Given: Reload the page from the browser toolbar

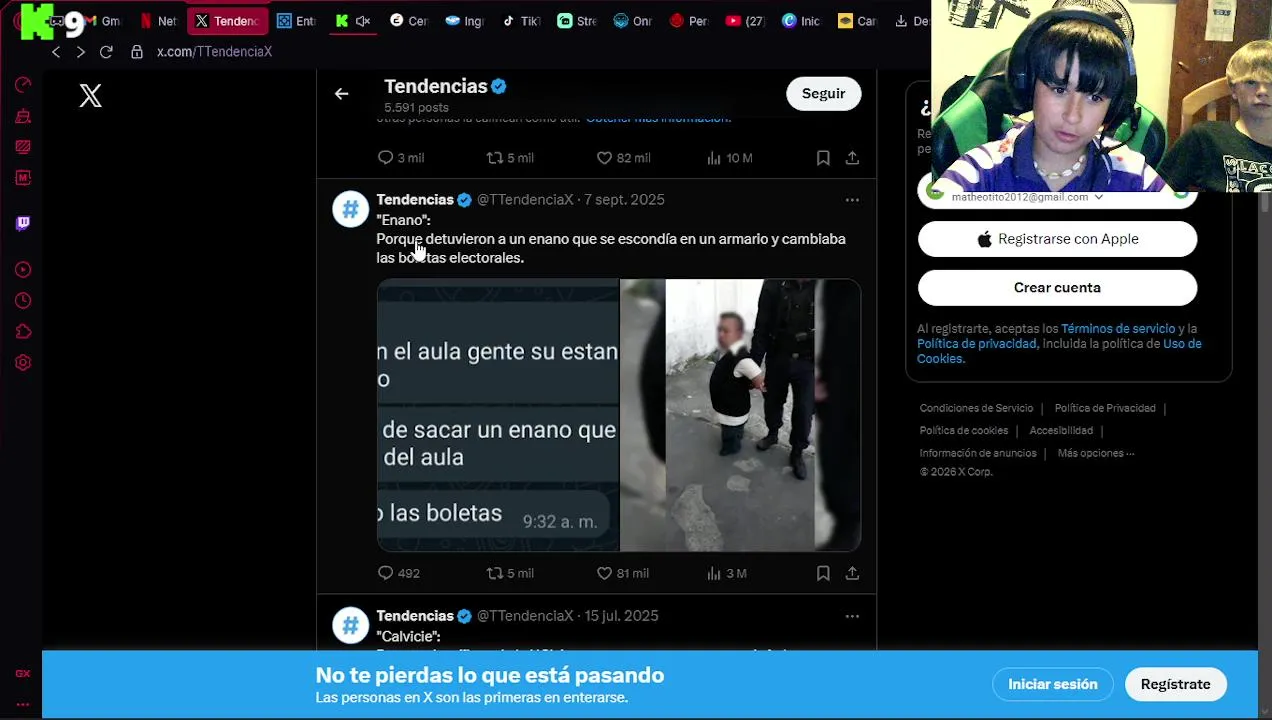Looking at the screenshot, I should [x=106, y=52].
